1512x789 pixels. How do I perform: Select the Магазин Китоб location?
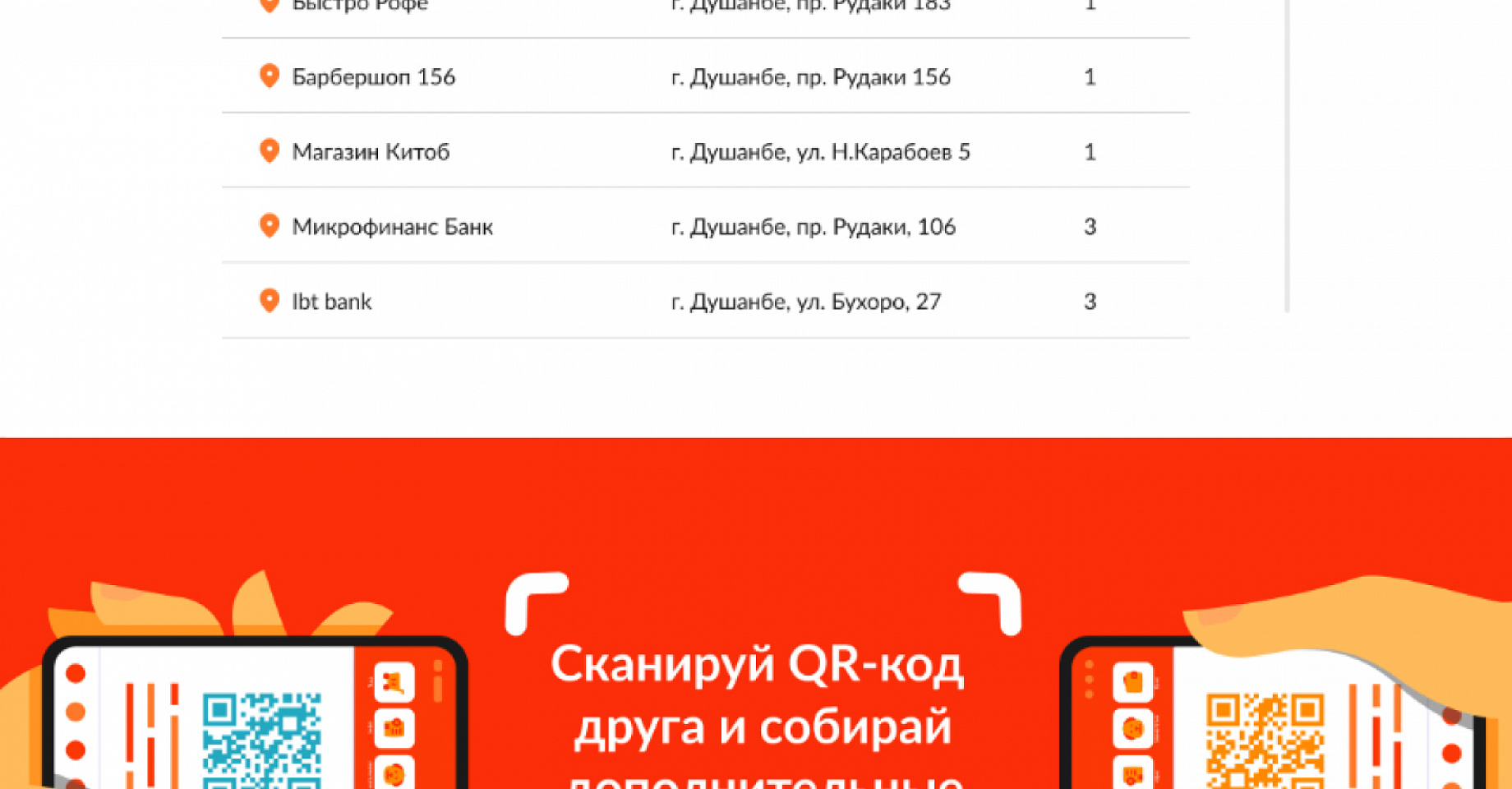pos(705,151)
